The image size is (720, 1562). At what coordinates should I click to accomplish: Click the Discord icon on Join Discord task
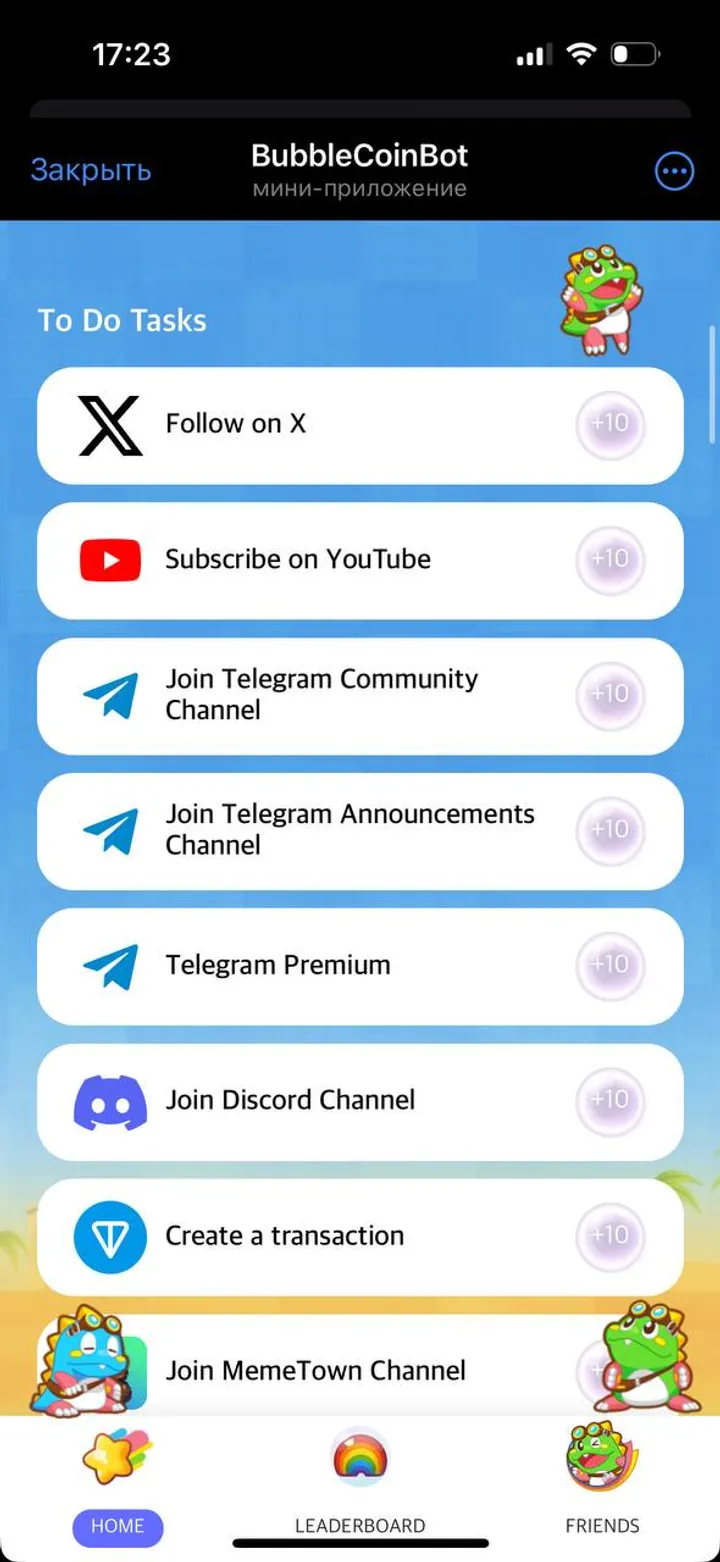tap(108, 1100)
